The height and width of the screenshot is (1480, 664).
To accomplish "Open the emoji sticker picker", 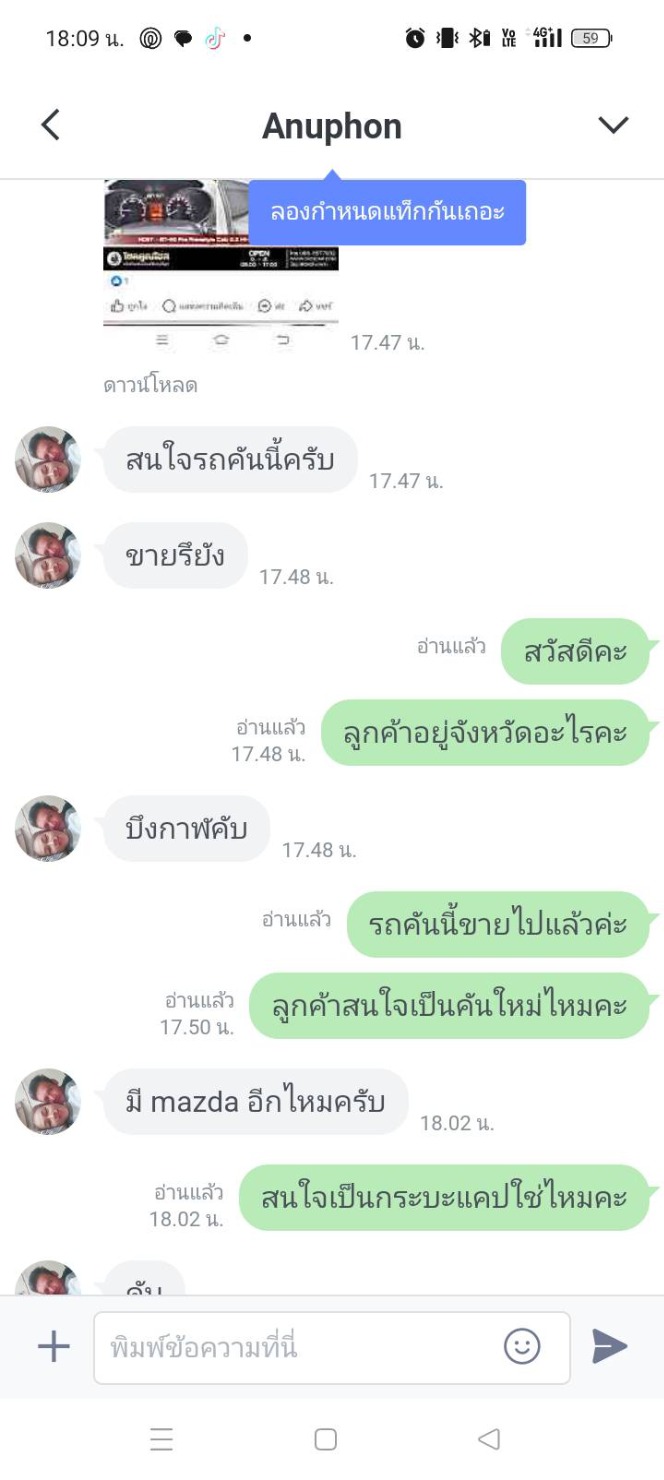I will click(522, 1347).
